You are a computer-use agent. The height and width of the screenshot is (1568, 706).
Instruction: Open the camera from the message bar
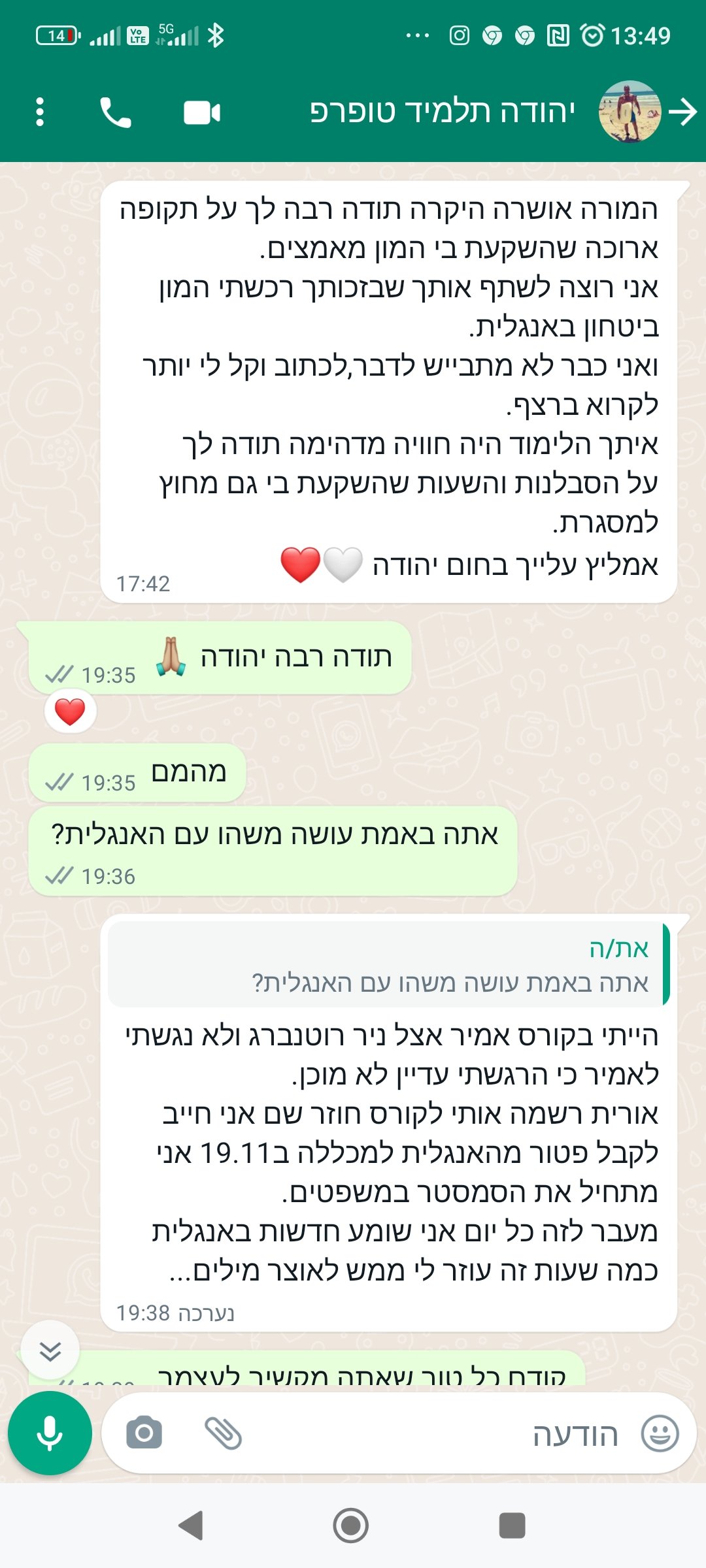coord(144,1433)
